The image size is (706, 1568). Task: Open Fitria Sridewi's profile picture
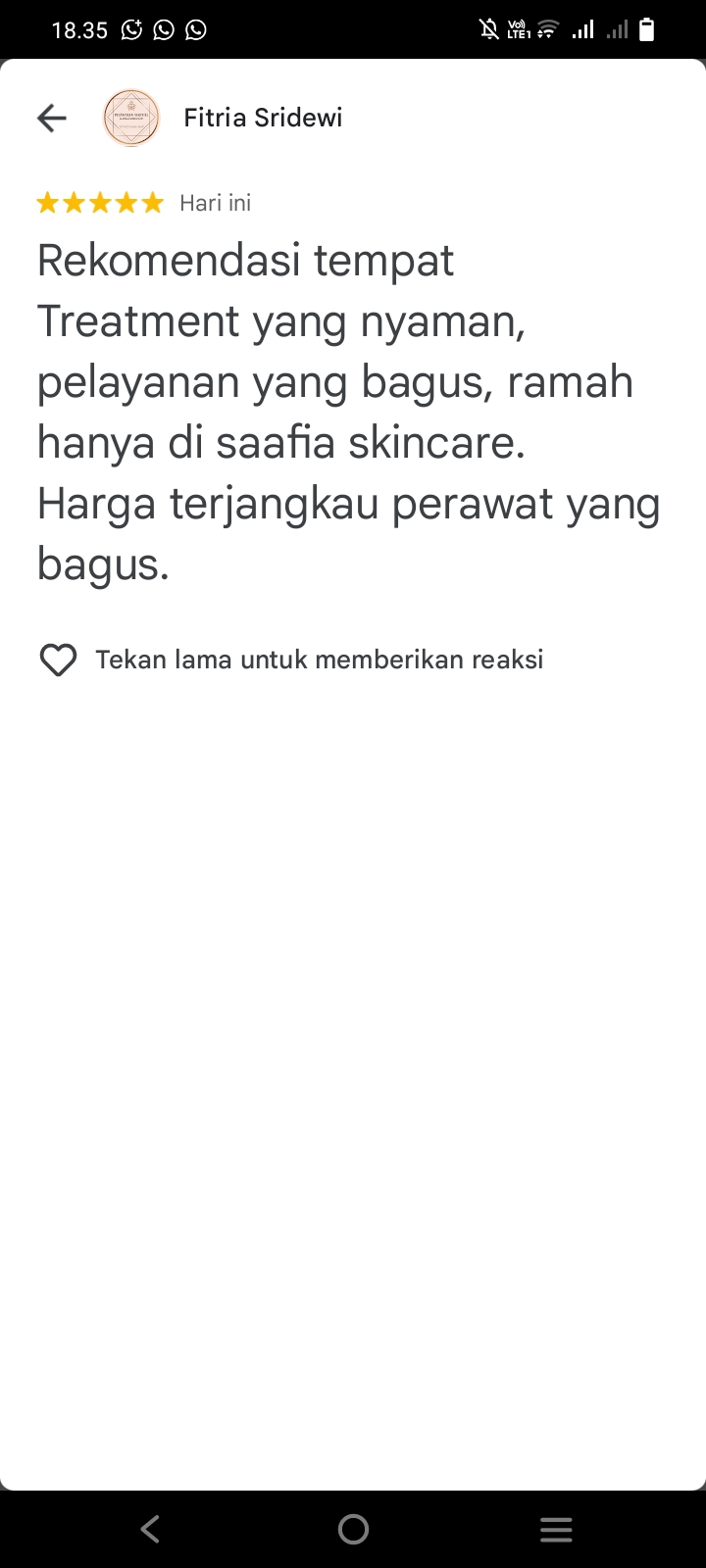coord(131,119)
